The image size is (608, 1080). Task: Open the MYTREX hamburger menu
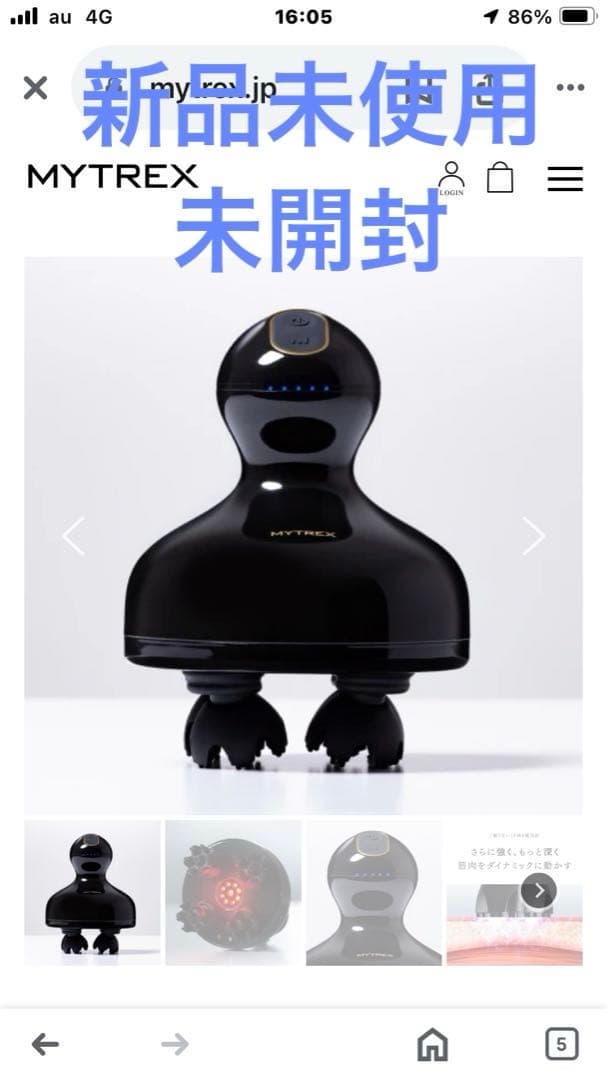click(565, 179)
